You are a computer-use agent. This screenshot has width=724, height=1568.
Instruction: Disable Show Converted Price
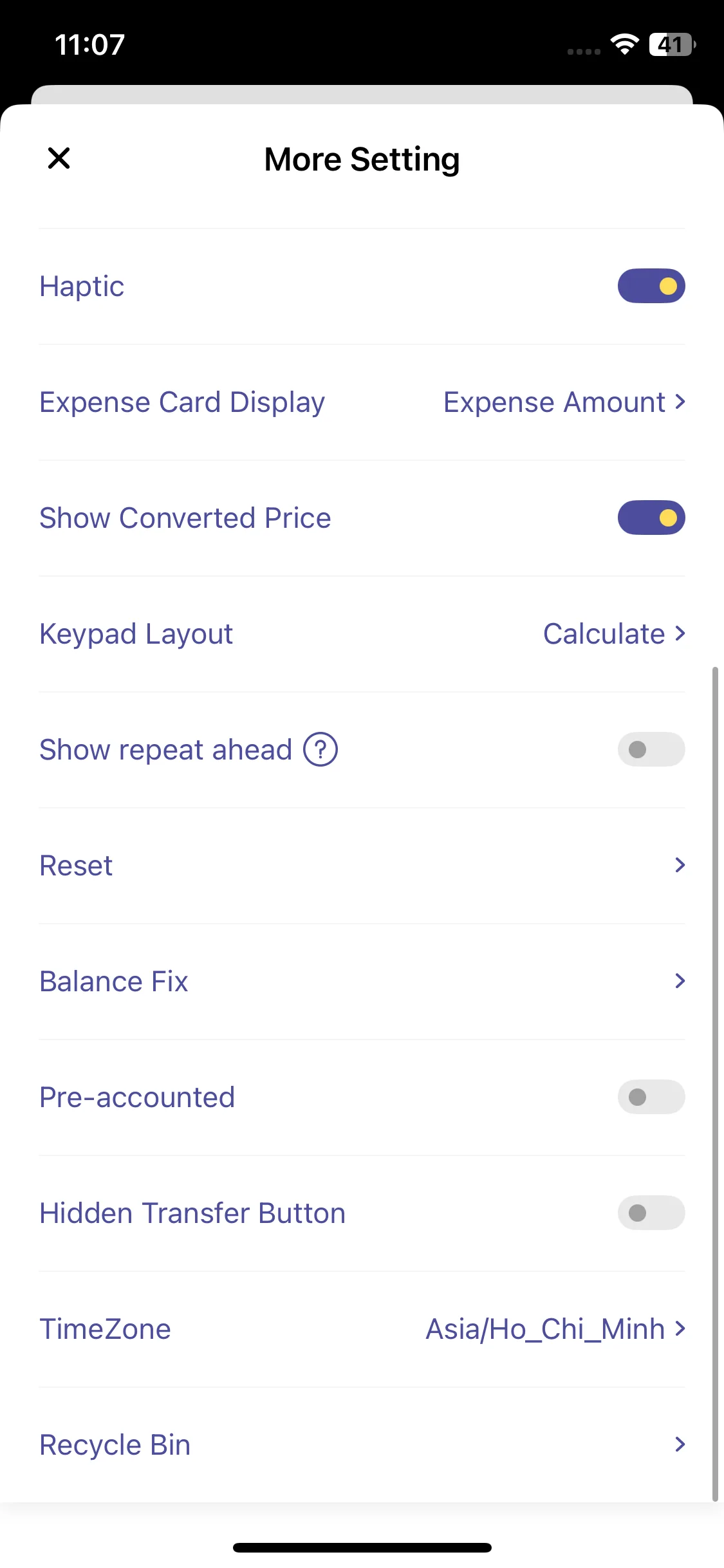(651, 518)
